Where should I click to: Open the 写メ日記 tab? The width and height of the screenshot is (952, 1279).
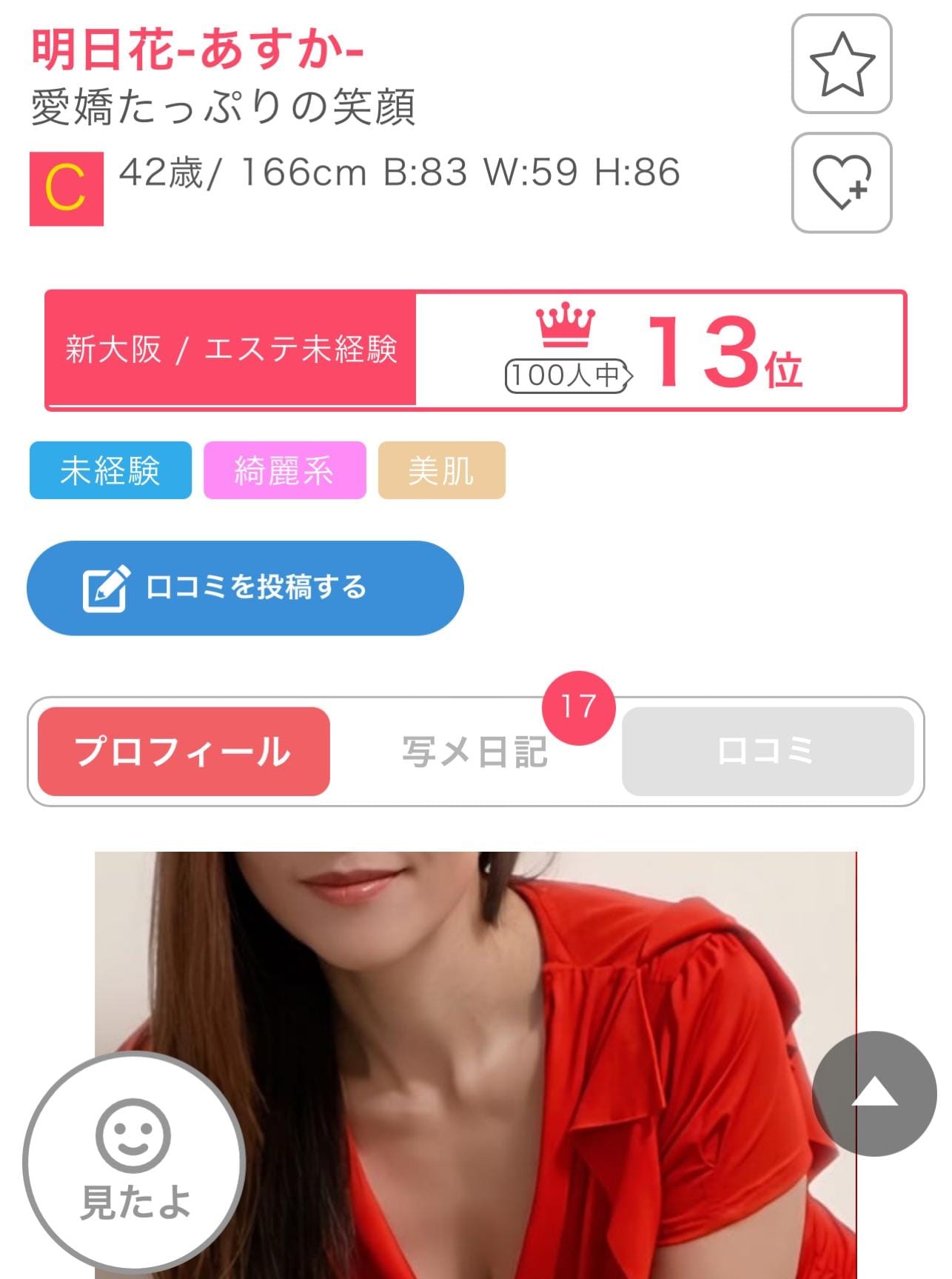[475, 751]
